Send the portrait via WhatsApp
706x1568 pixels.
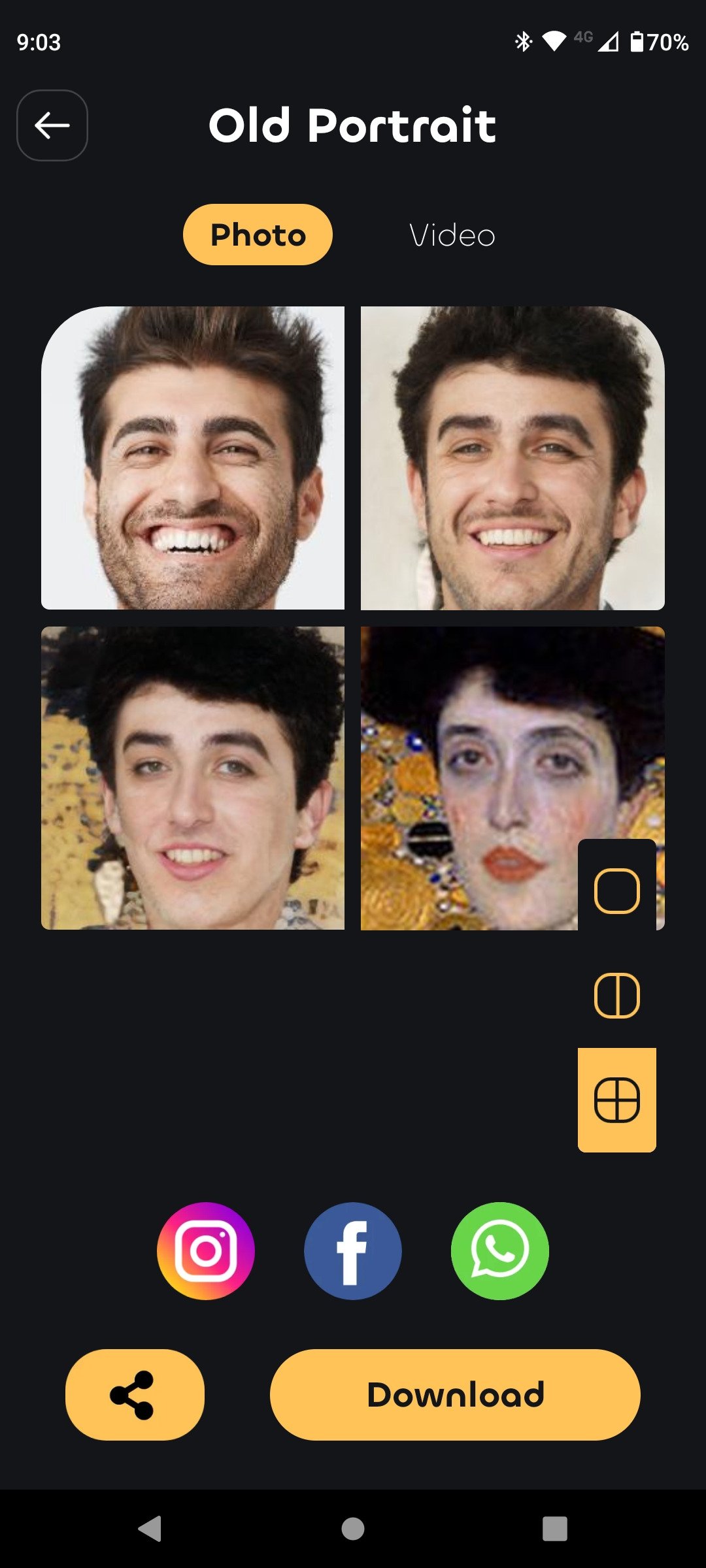[500, 1251]
